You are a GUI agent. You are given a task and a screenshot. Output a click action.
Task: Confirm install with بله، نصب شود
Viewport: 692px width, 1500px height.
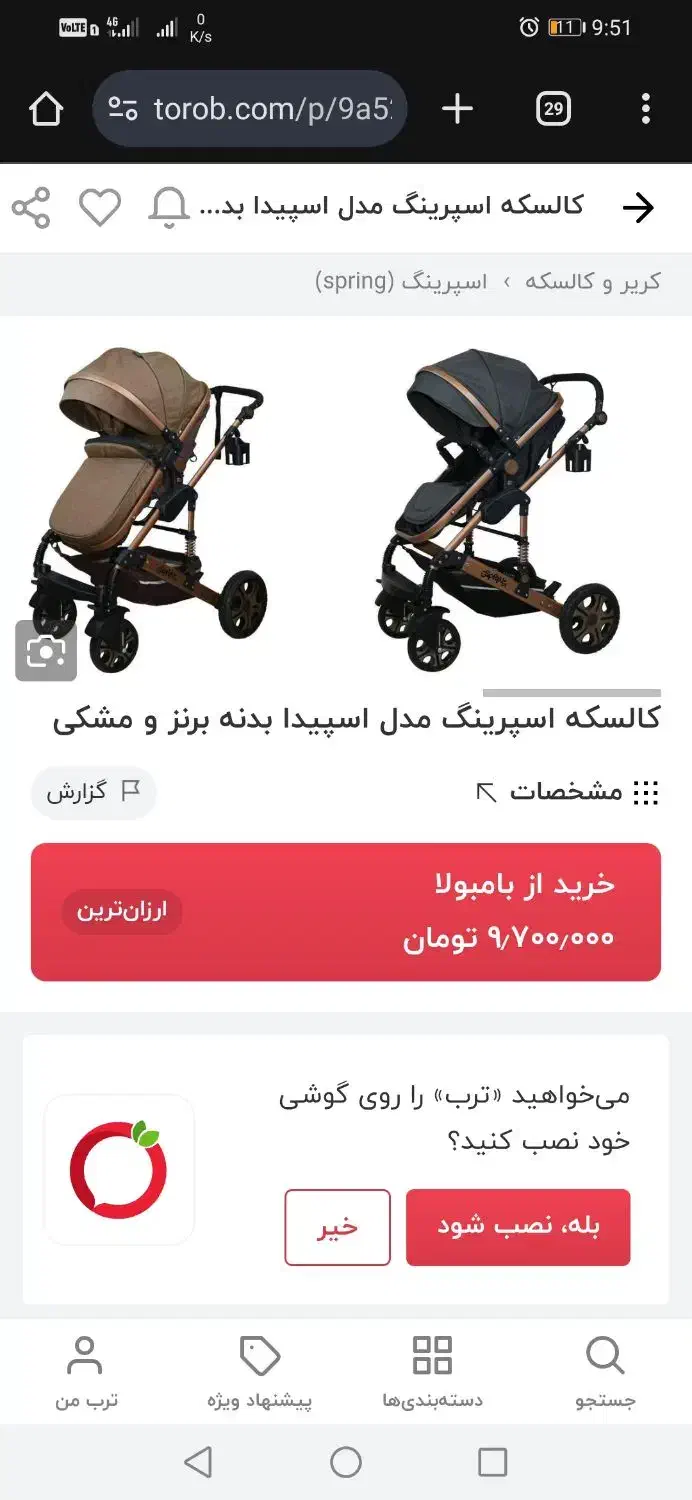pyautogui.click(x=518, y=1227)
